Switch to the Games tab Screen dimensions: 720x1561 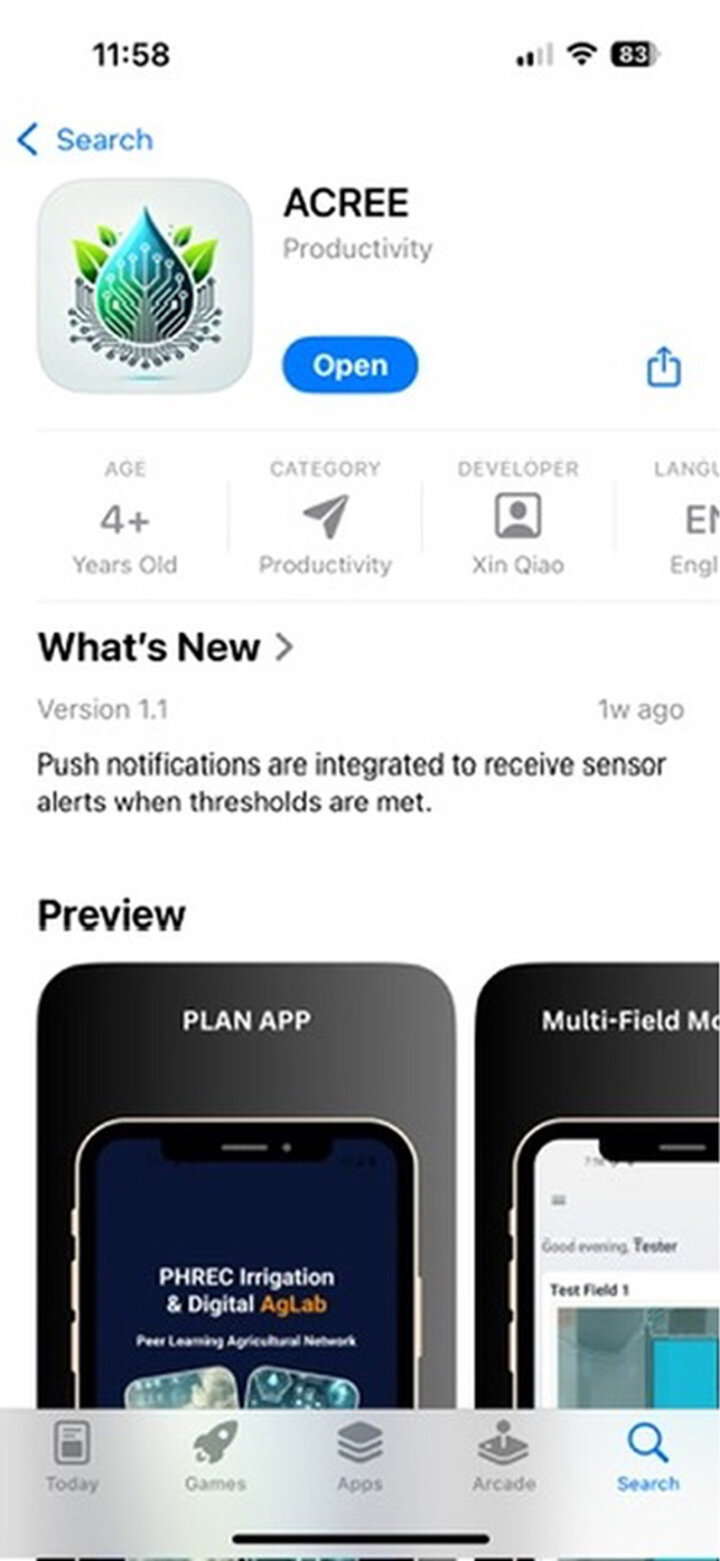click(215, 1456)
